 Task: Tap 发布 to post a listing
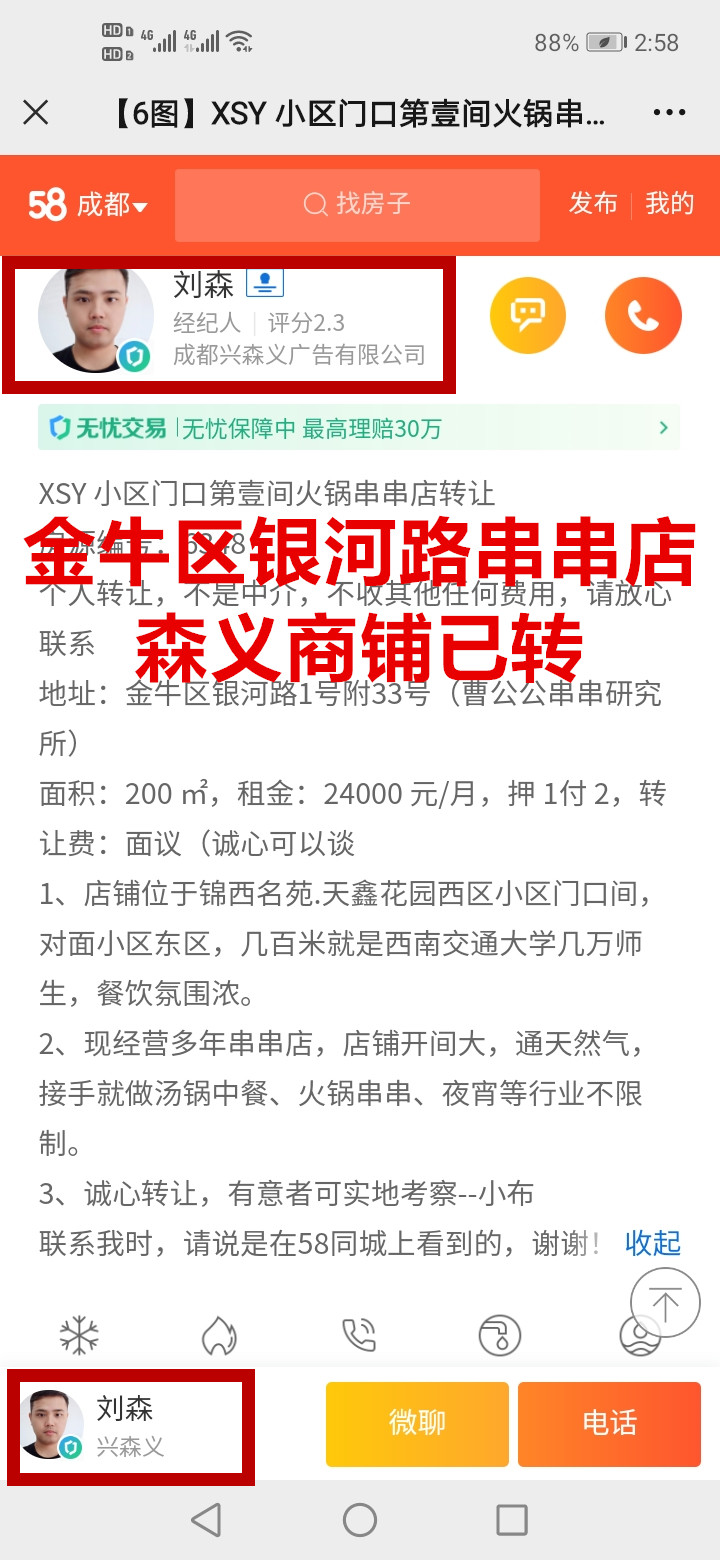(x=593, y=204)
